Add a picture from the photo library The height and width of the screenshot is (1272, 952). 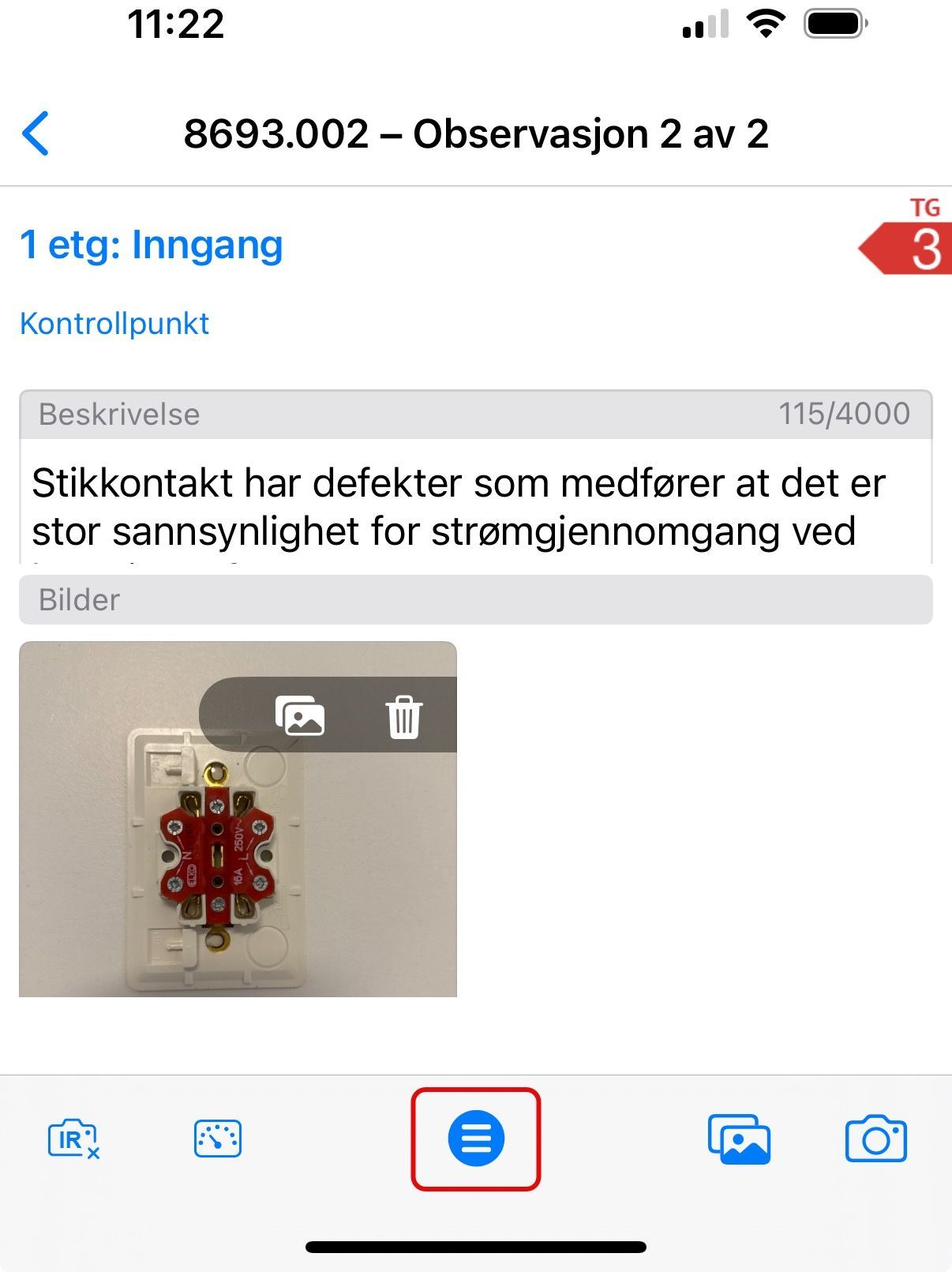coord(739,1139)
